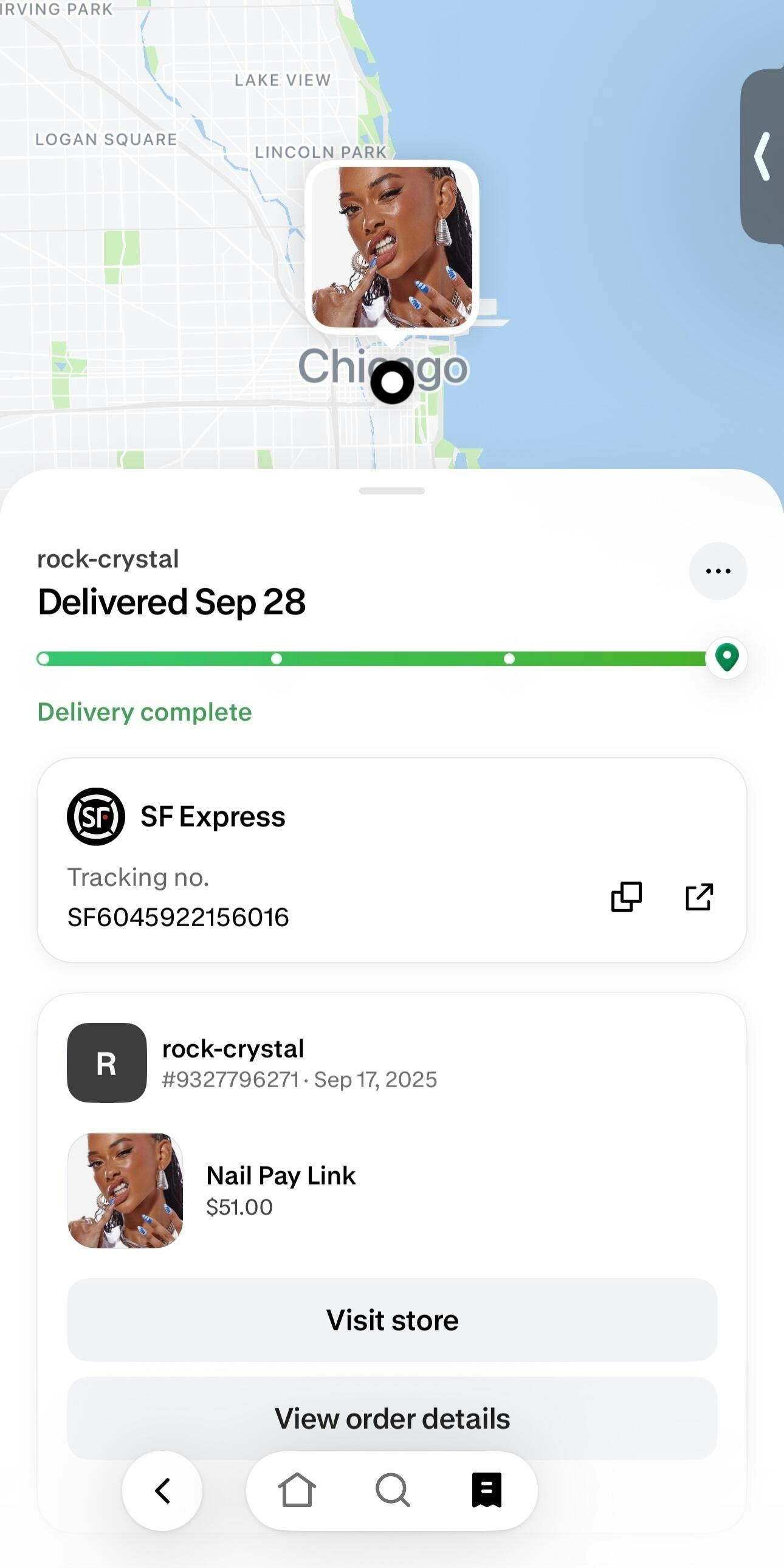Copy the SF Express tracking number
This screenshot has height=1568, width=784.
(627, 896)
